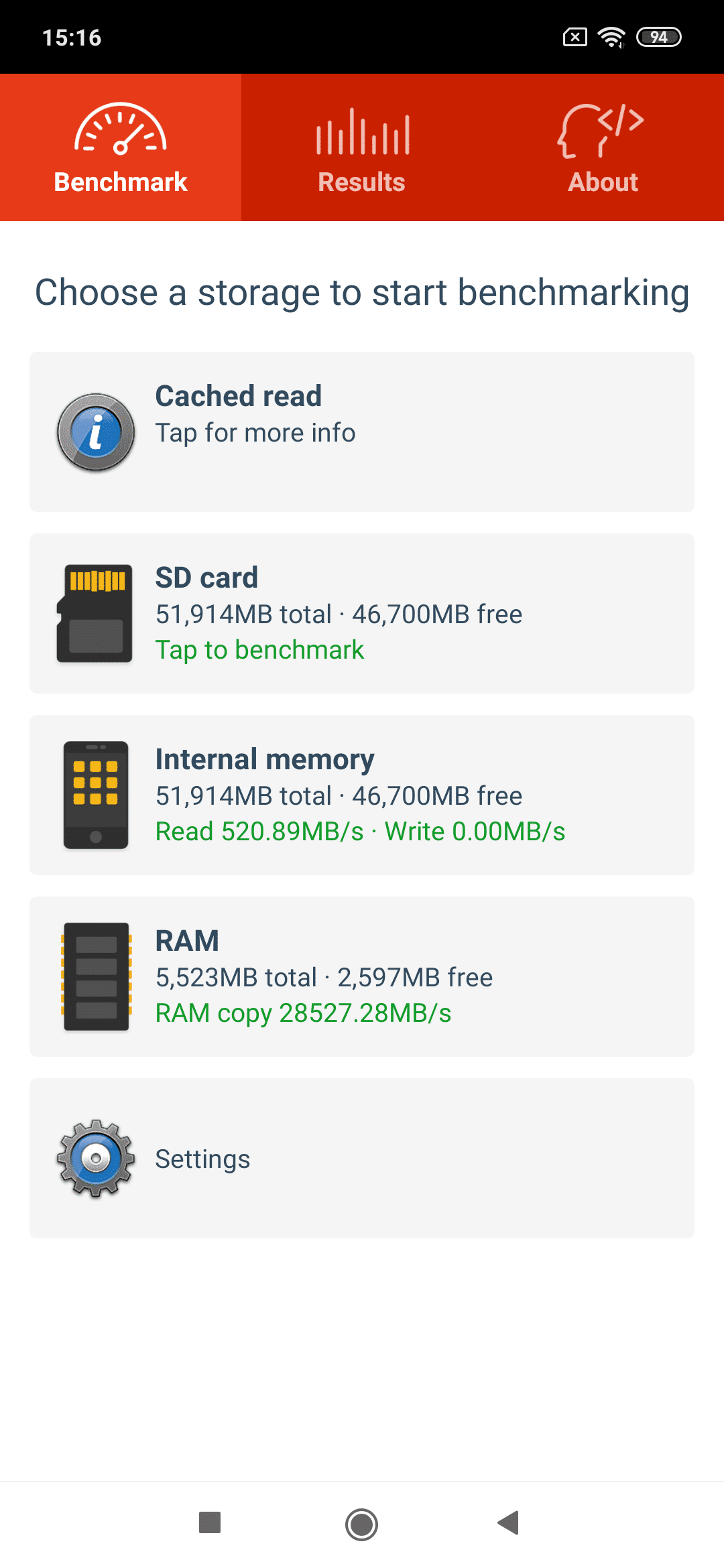Open the About tab
Viewport: 724px width, 1568px height.
click(x=603, y=147)
